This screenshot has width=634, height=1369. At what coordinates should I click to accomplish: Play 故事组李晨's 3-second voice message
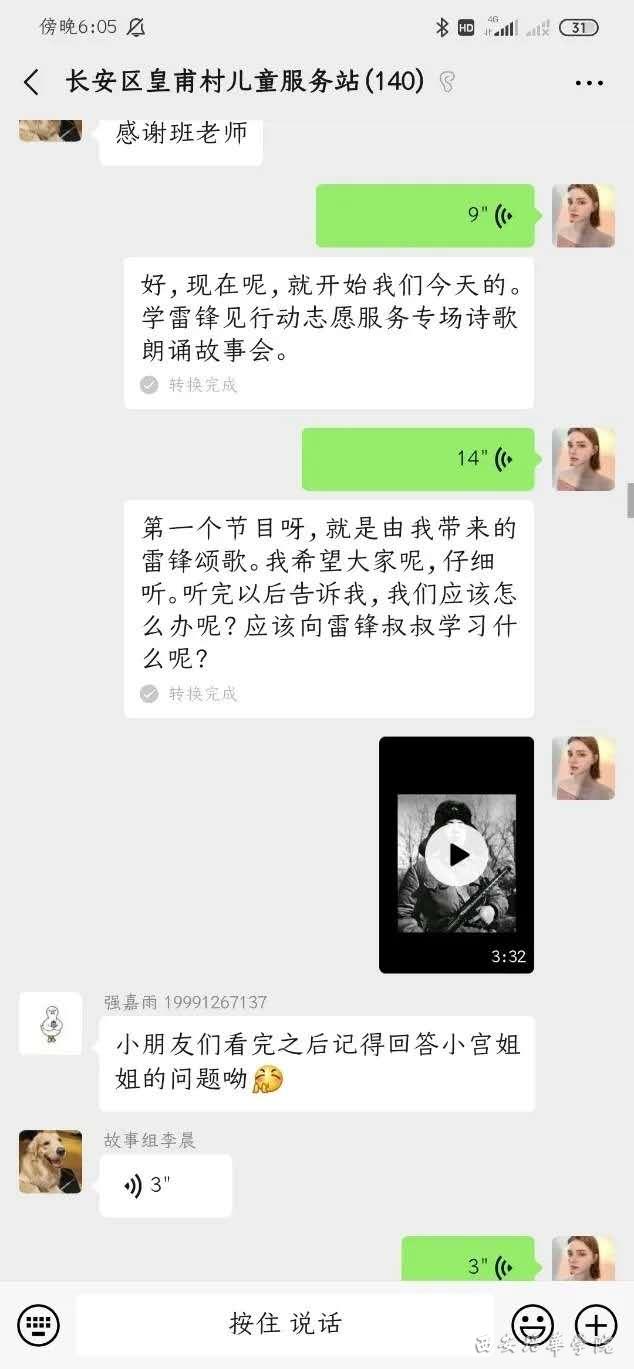coord(165,1185)
